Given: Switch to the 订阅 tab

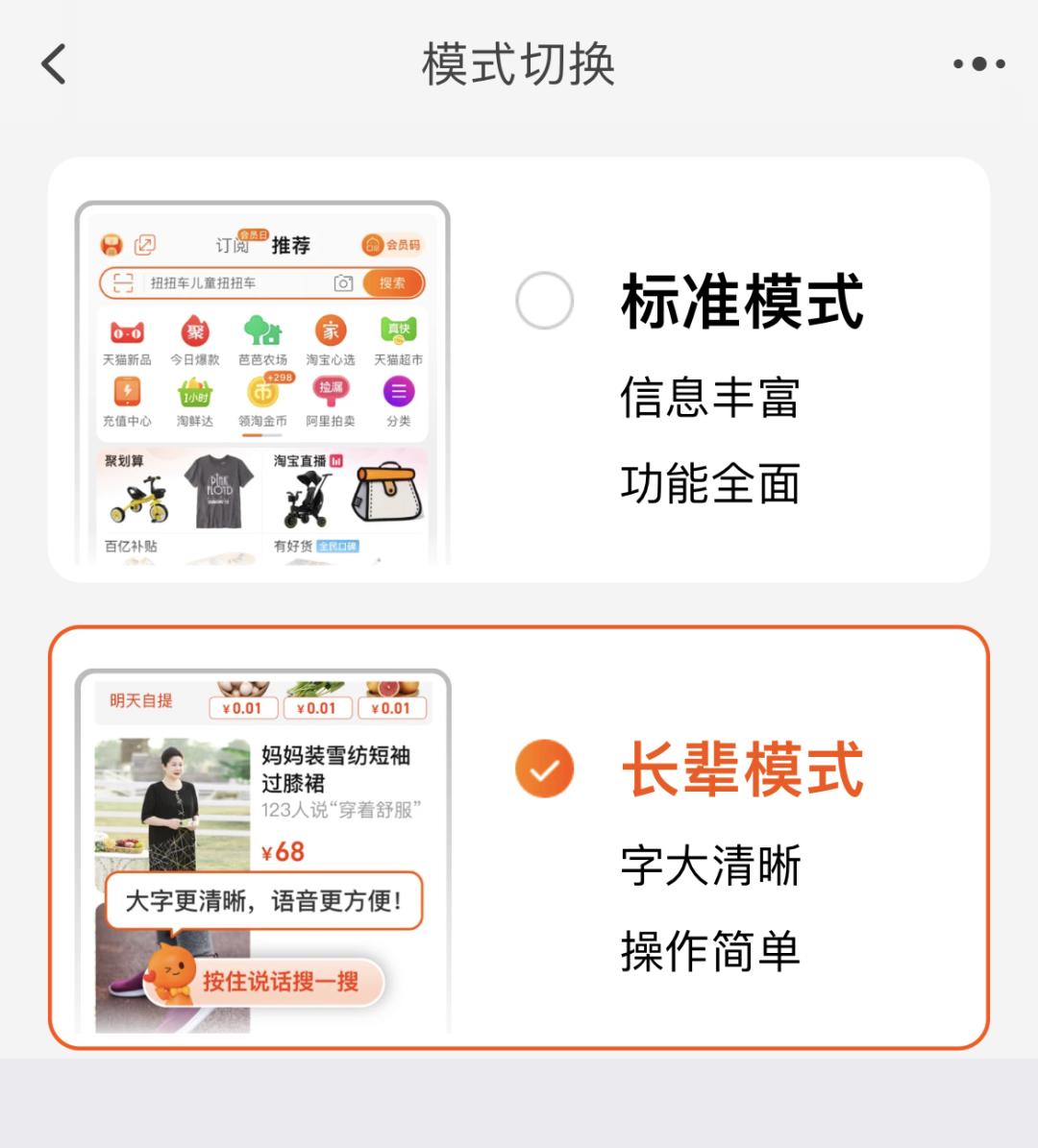Looking at the screenshot, I should [x=228, y=243].
